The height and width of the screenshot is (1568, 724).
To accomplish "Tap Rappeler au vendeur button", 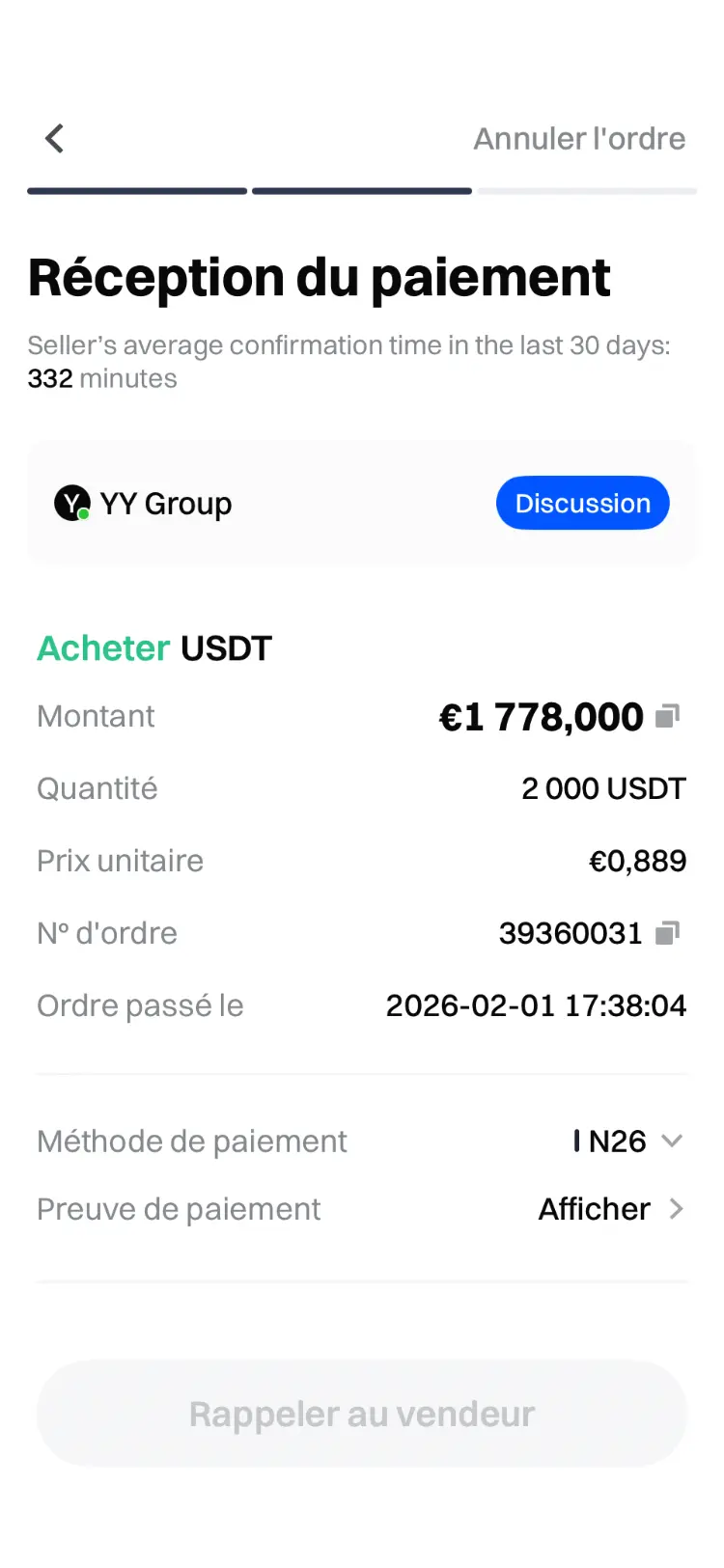I will tap(362, 1414).
